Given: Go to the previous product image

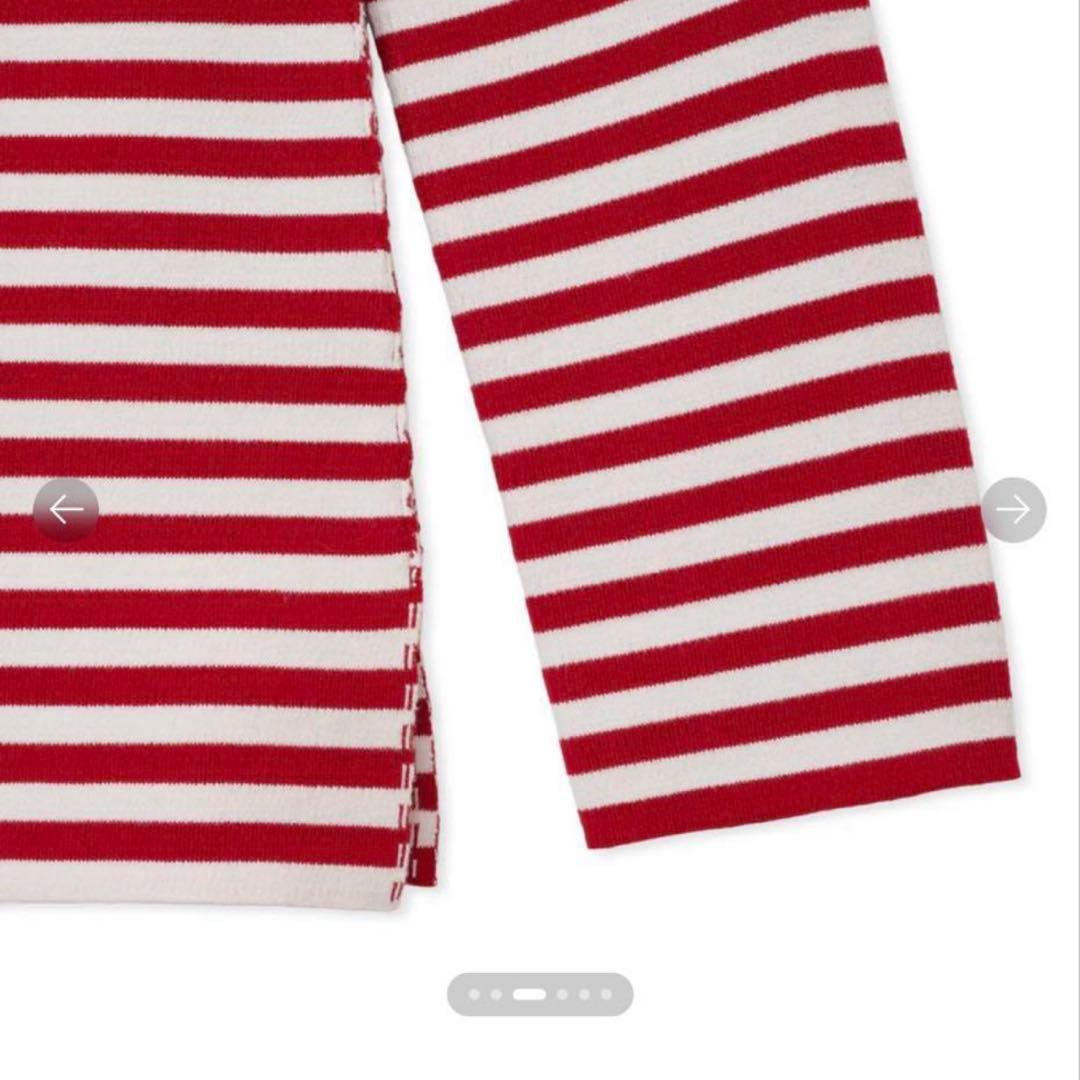Looking at the screenshot, I should (x=66, y=510).
